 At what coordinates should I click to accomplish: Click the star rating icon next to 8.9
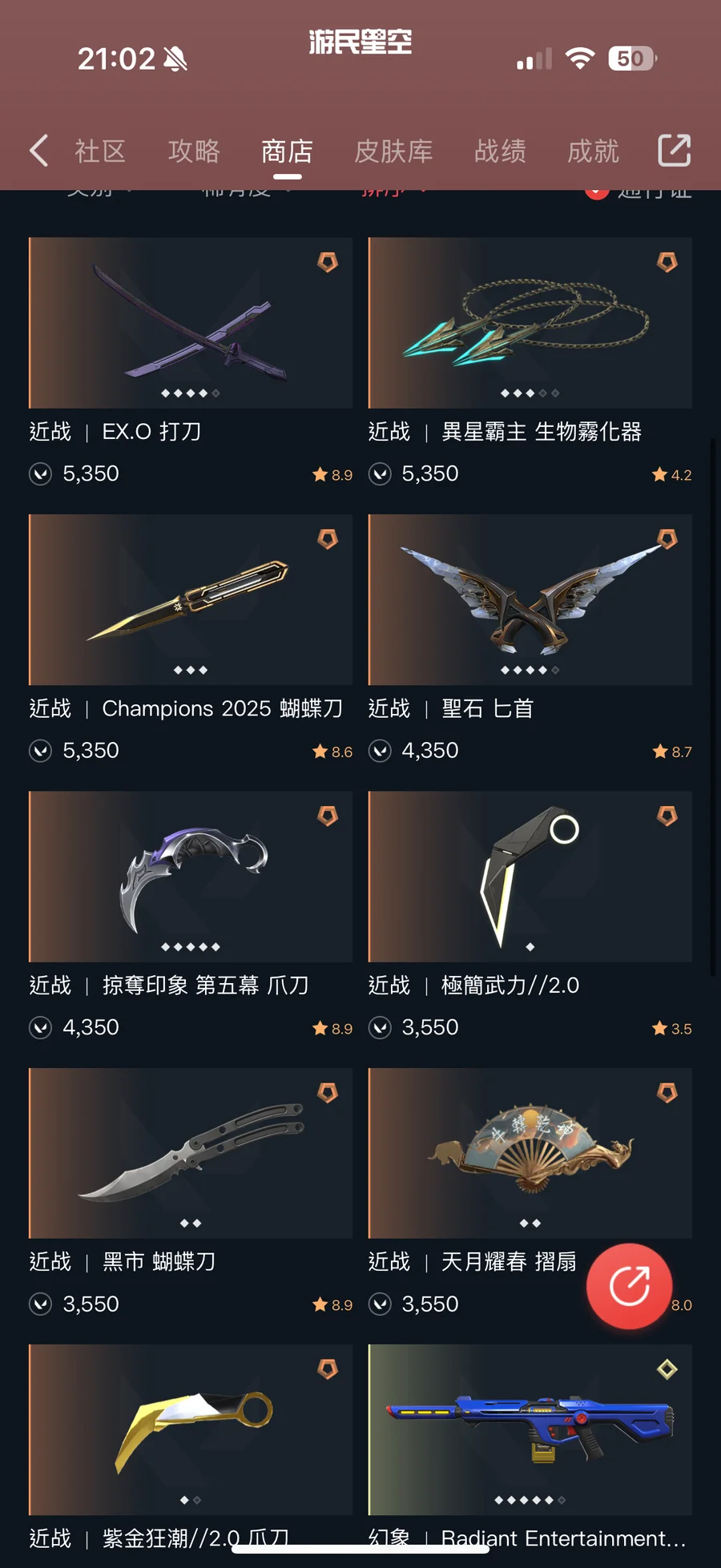320,474
